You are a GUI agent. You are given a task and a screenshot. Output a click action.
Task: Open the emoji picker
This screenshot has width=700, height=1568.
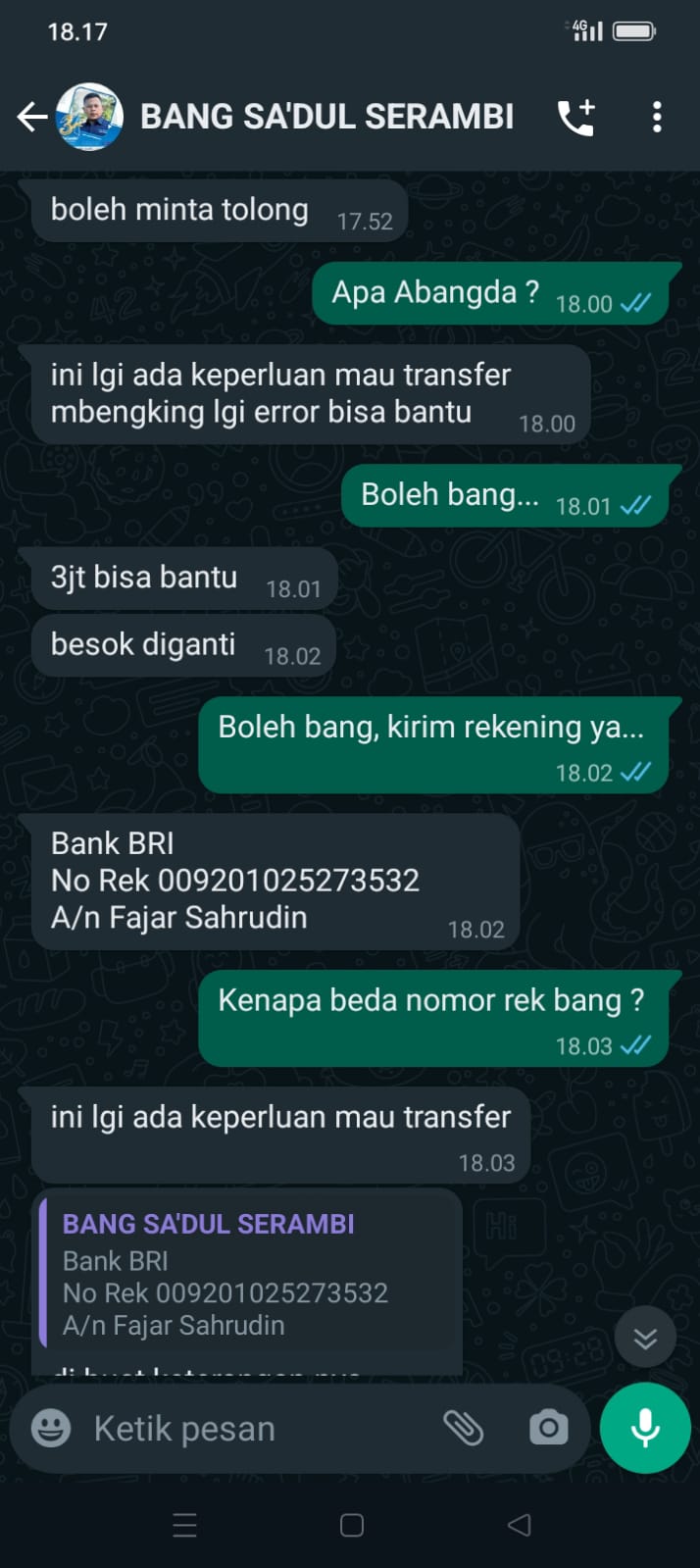pos(51,1428)
